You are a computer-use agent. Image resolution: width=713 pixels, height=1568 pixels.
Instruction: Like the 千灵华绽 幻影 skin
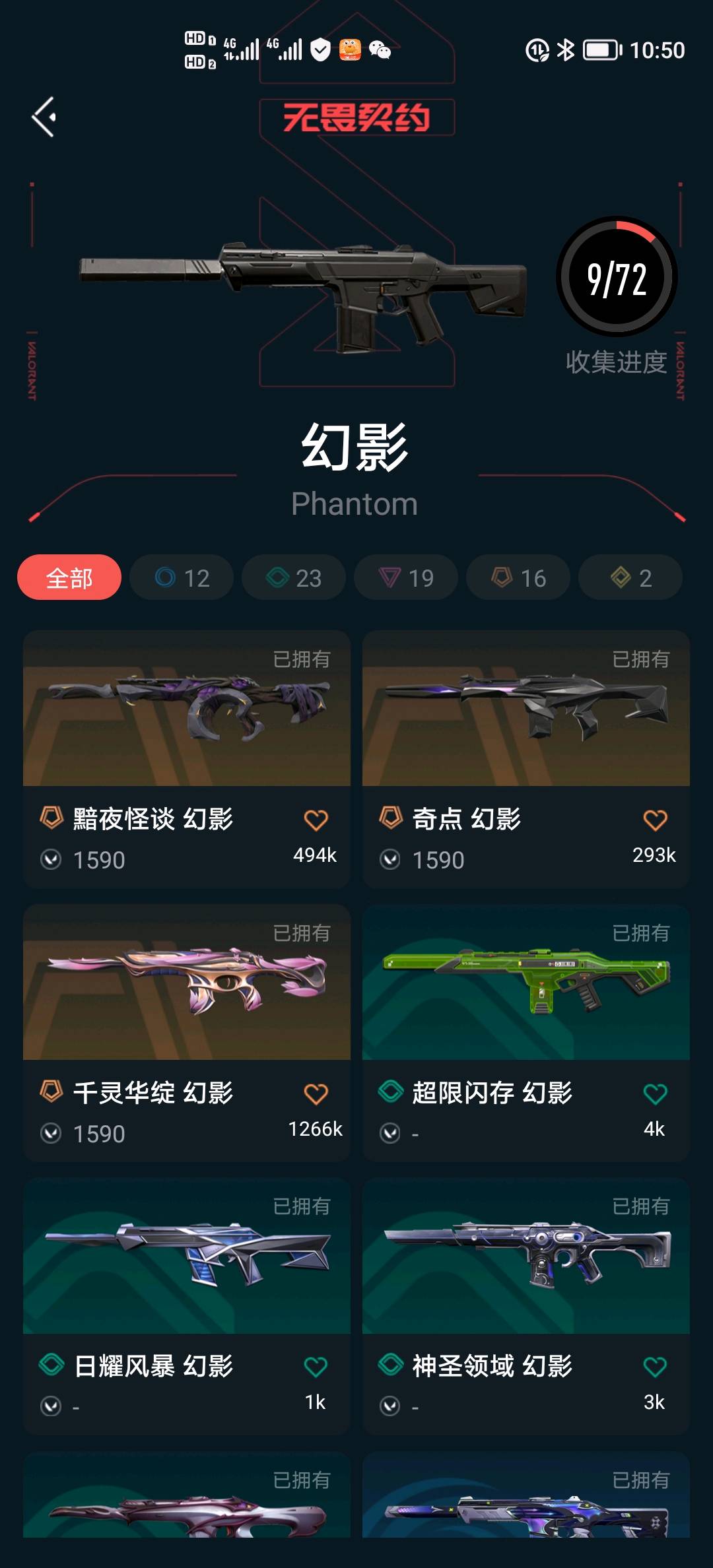click(x=316, y=1094)
